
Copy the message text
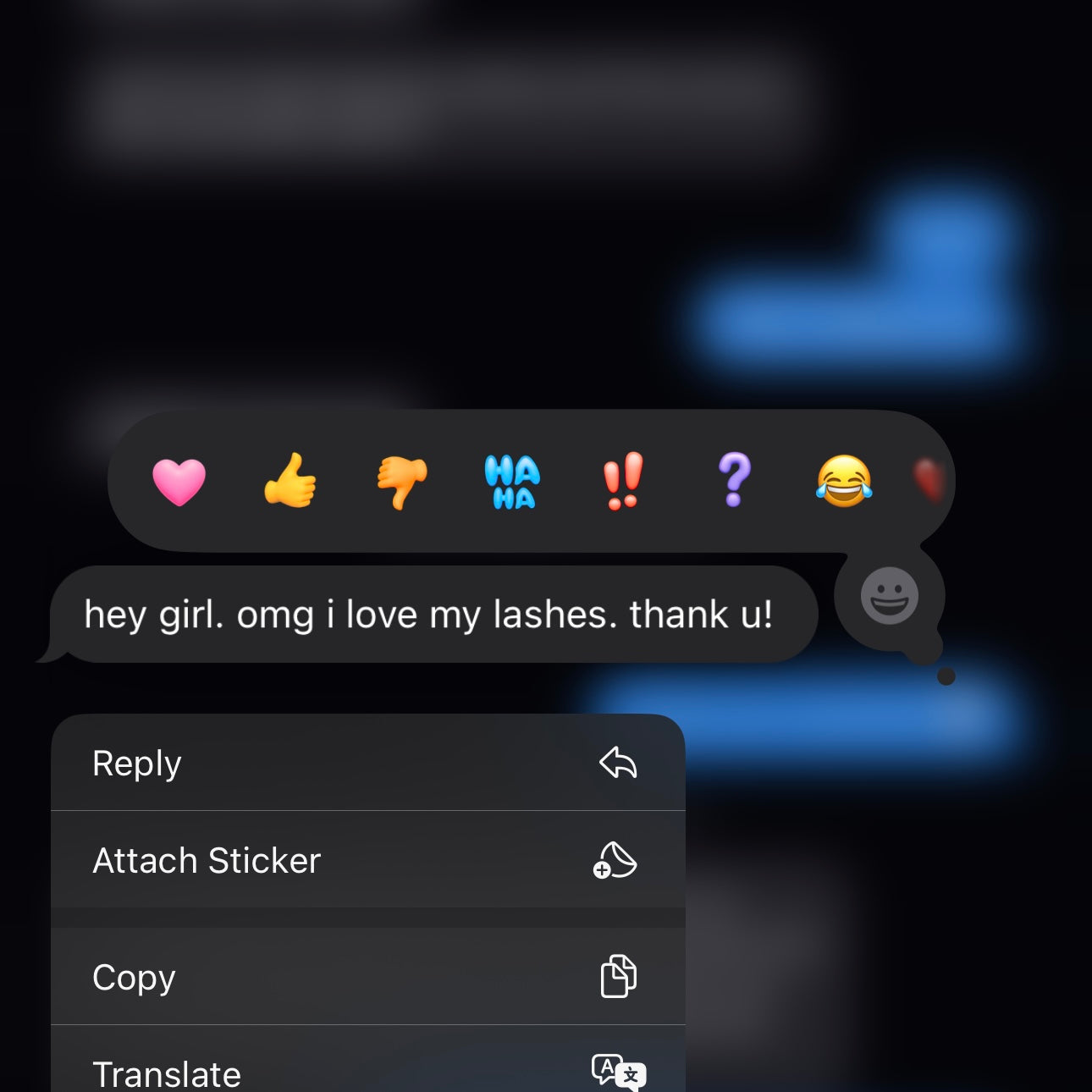tap(367, 977)
